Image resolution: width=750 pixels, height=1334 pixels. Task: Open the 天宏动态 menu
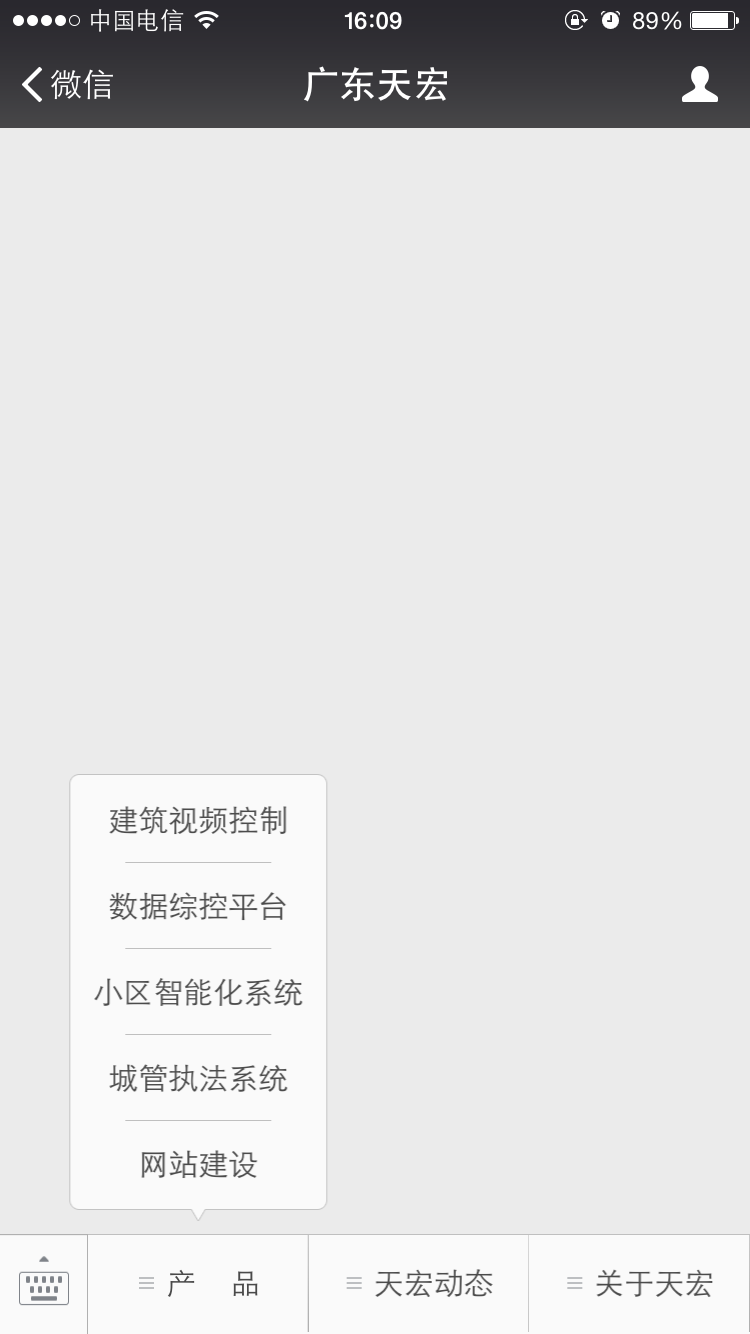tap(418, 1284)
